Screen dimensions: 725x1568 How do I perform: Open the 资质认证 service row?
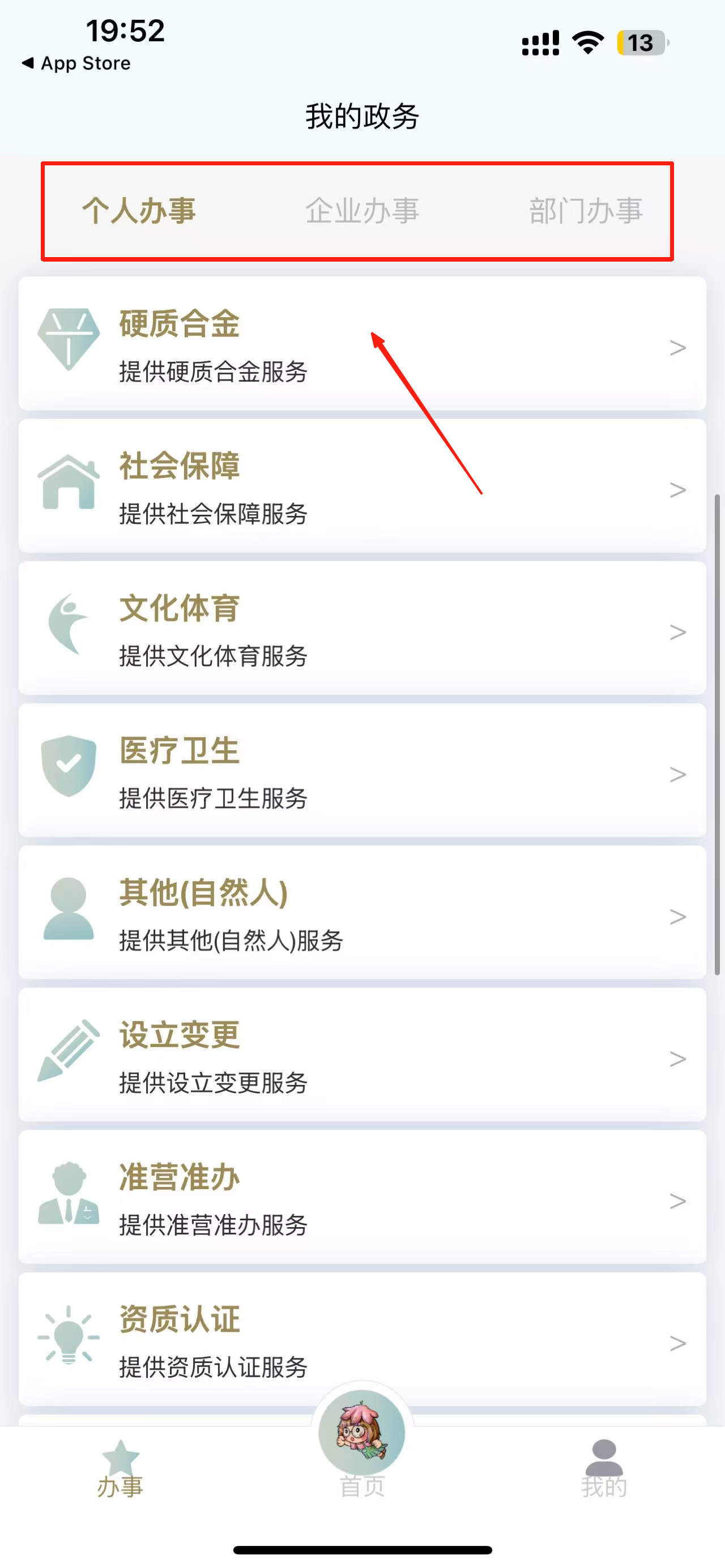coord(361,1339)
